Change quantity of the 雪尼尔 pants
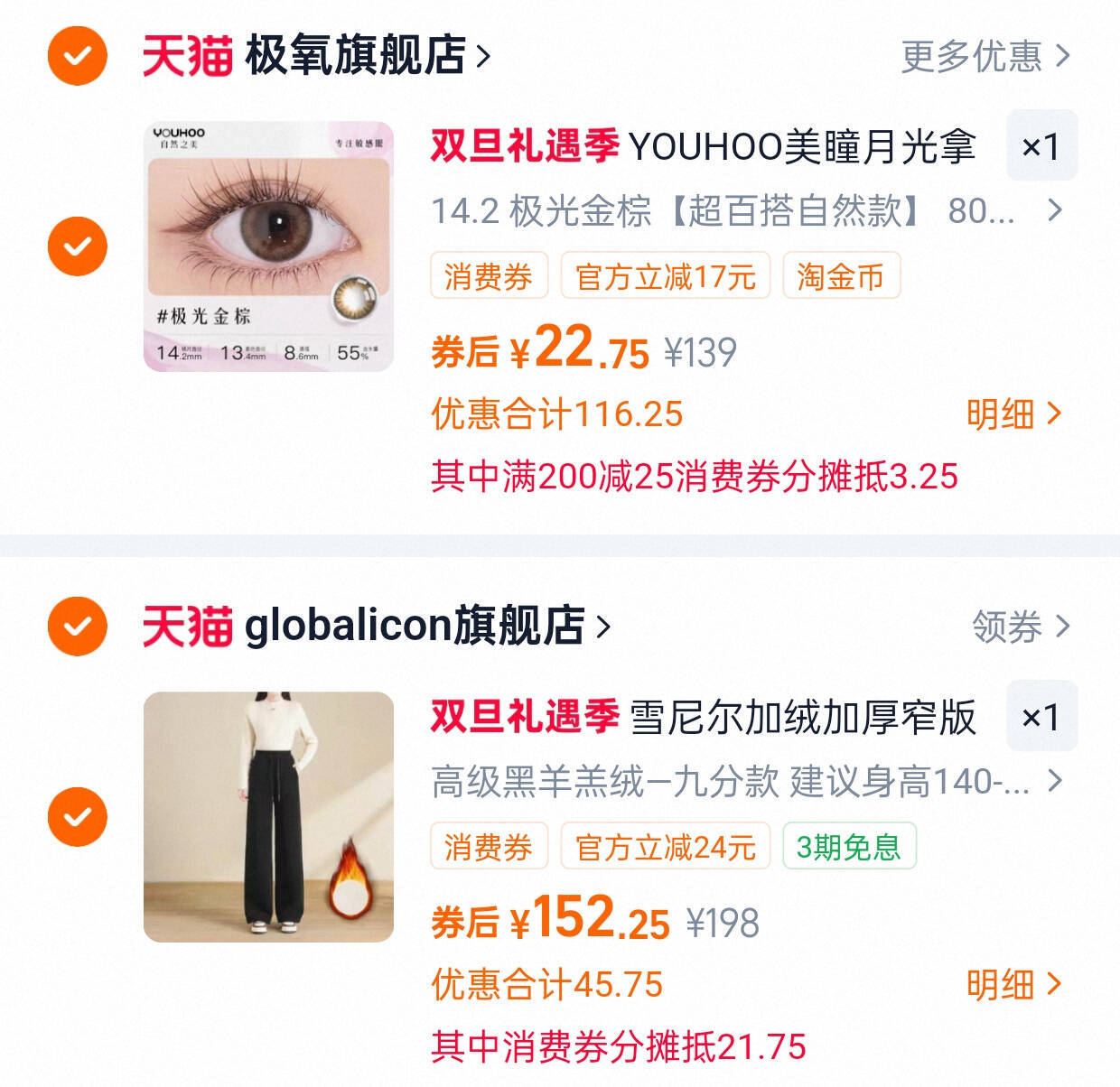1120x1087 pixels. point(1041,717)
